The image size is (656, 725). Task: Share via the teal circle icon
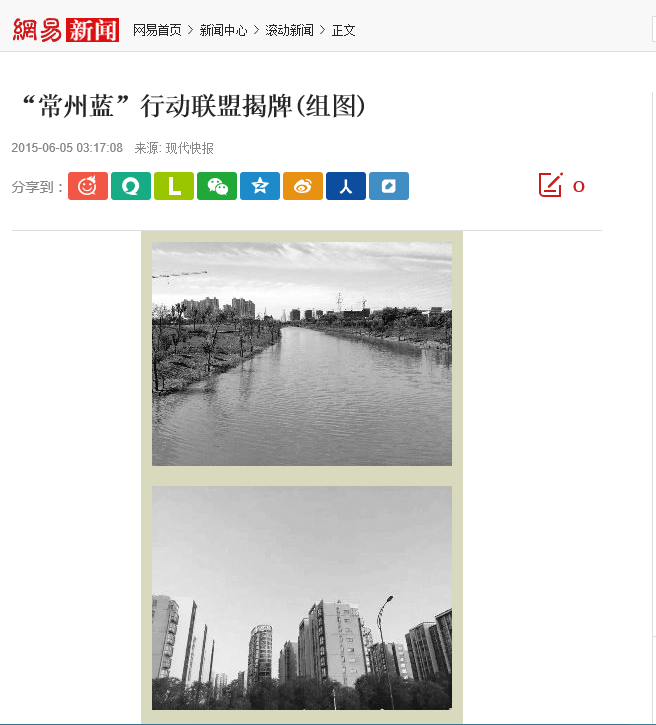[x=131, y=186]
